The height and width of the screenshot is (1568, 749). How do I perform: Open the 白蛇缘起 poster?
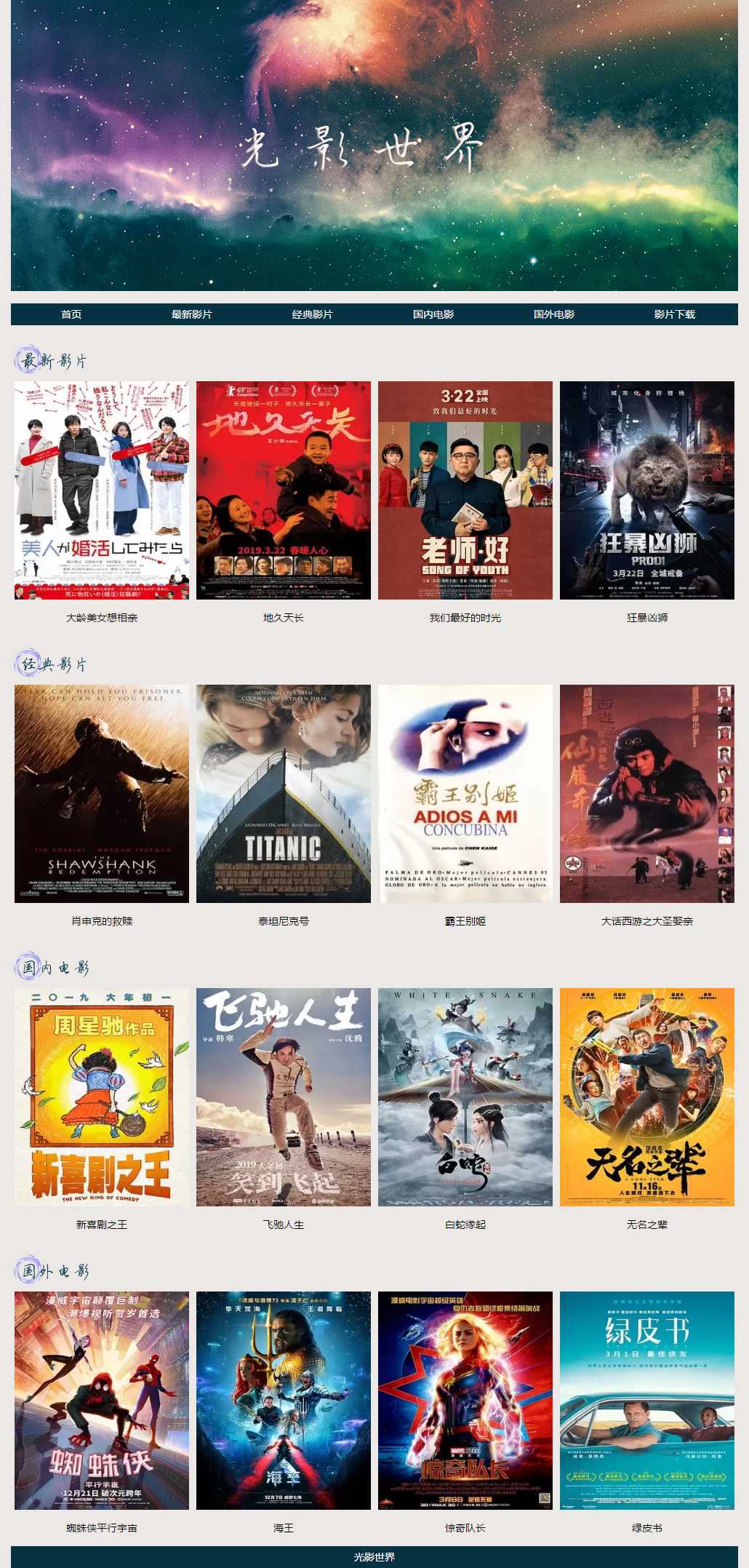465,1097
